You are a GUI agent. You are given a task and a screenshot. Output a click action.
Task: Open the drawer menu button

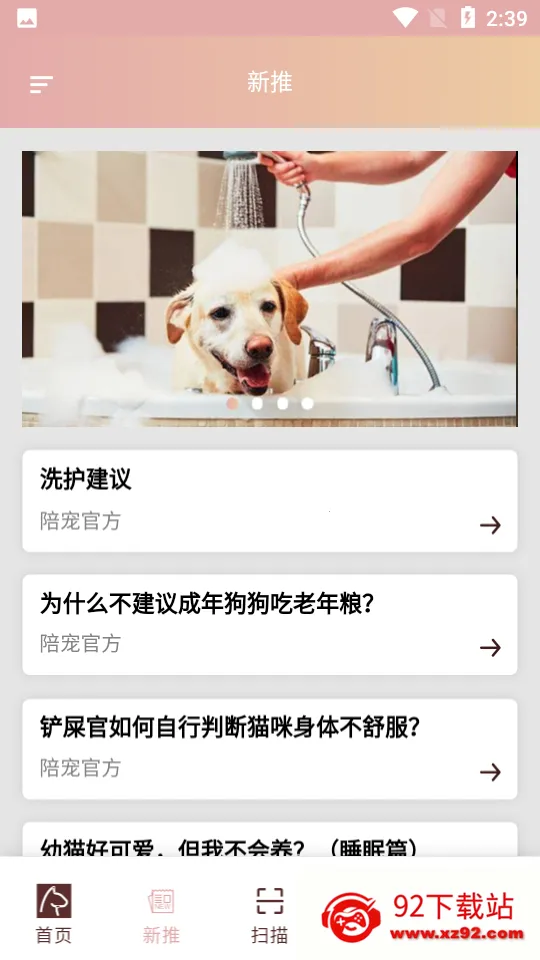click(x=41, y=84)
